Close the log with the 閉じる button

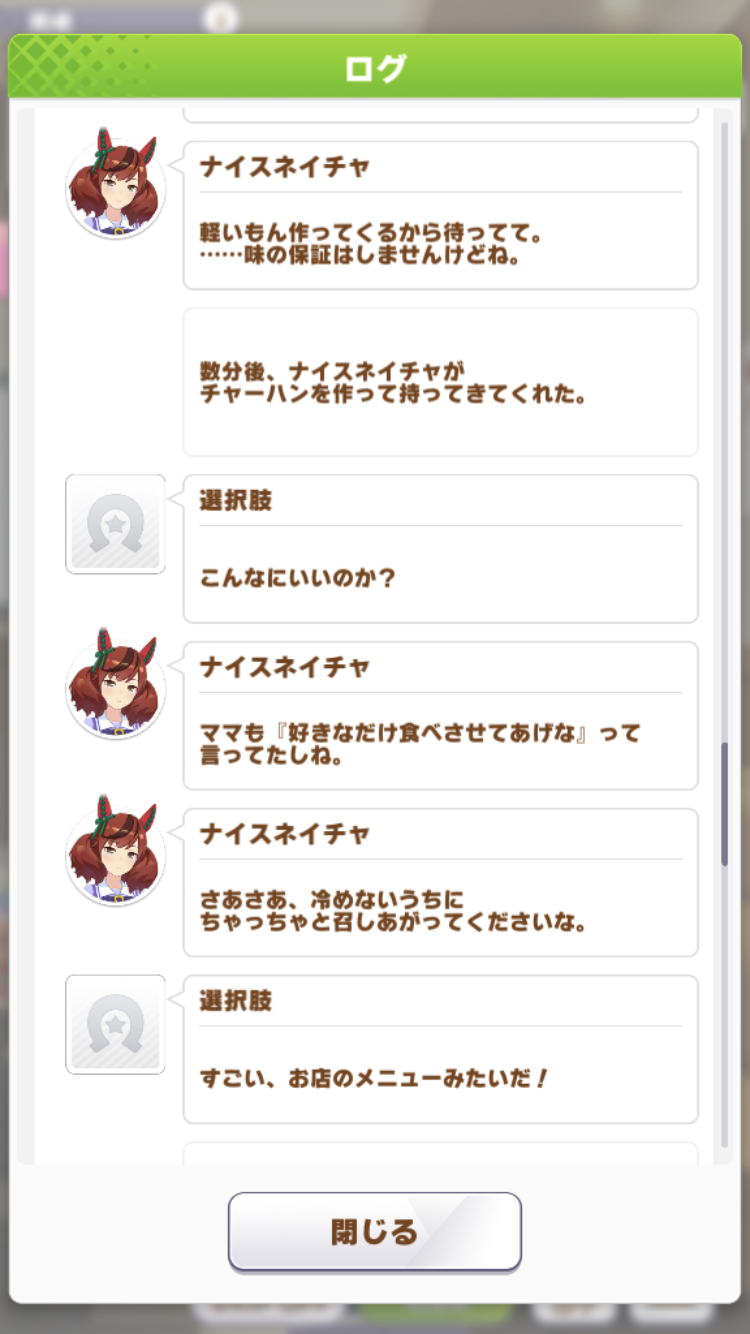374,1231
